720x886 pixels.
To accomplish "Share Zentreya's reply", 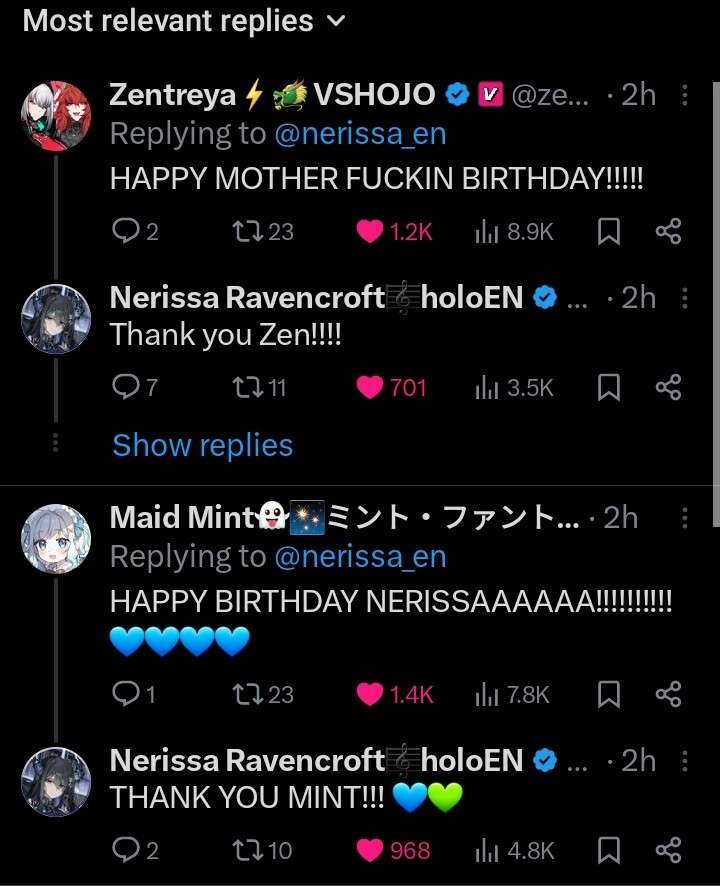I will [x=668, y=232].
